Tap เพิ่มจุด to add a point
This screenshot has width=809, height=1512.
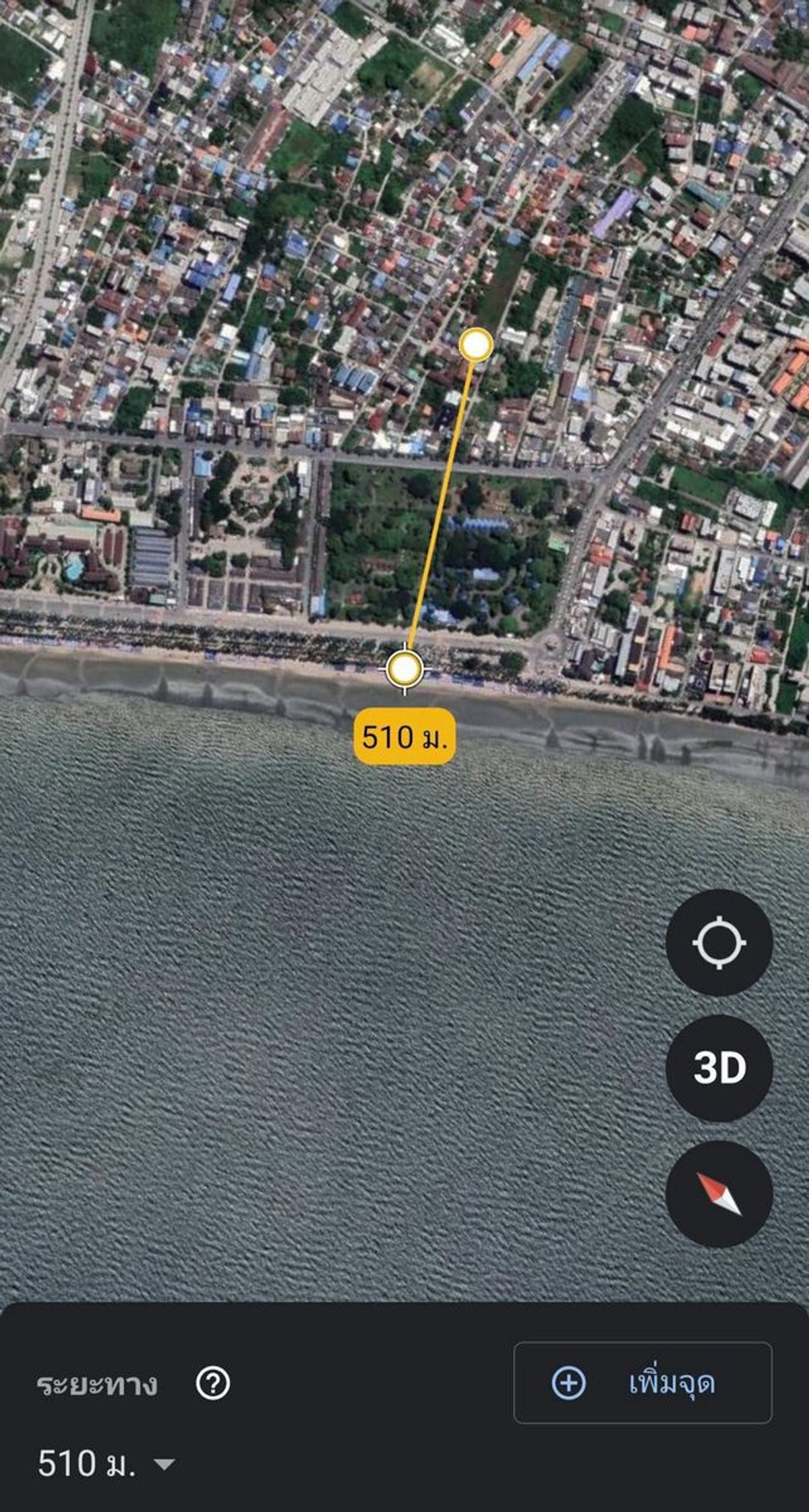(x=642, y=1383)
